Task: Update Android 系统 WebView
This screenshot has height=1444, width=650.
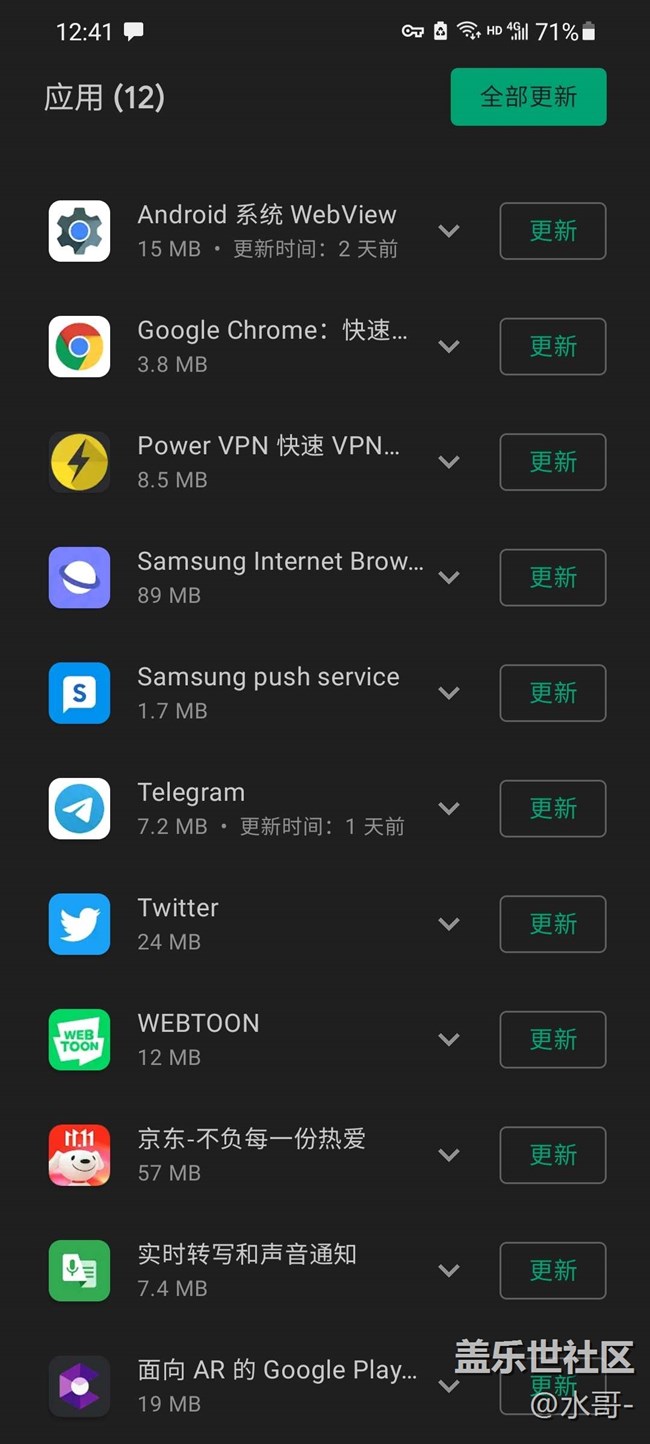Action: 552,231
